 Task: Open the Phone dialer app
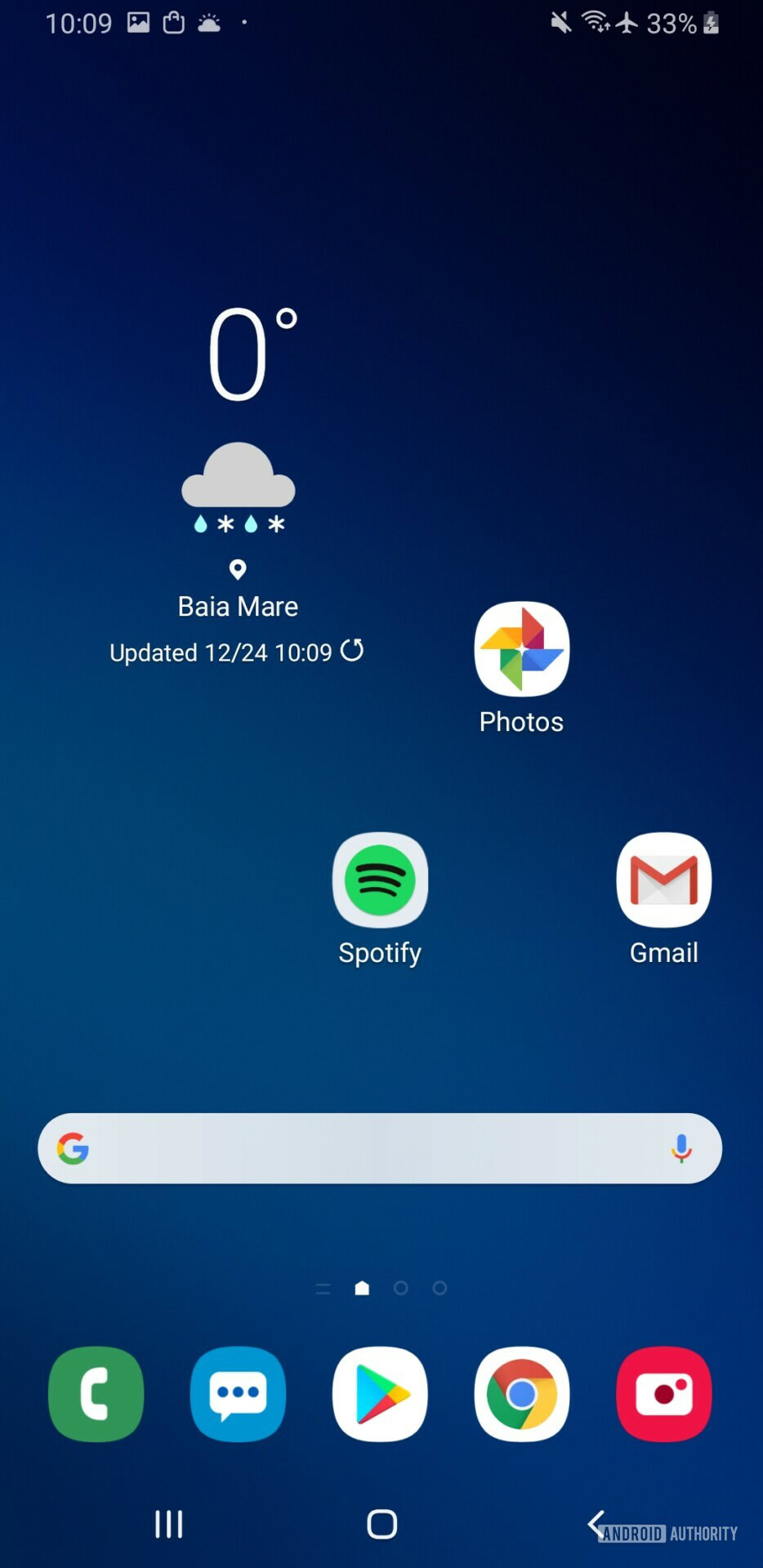tap(96, 1394)
